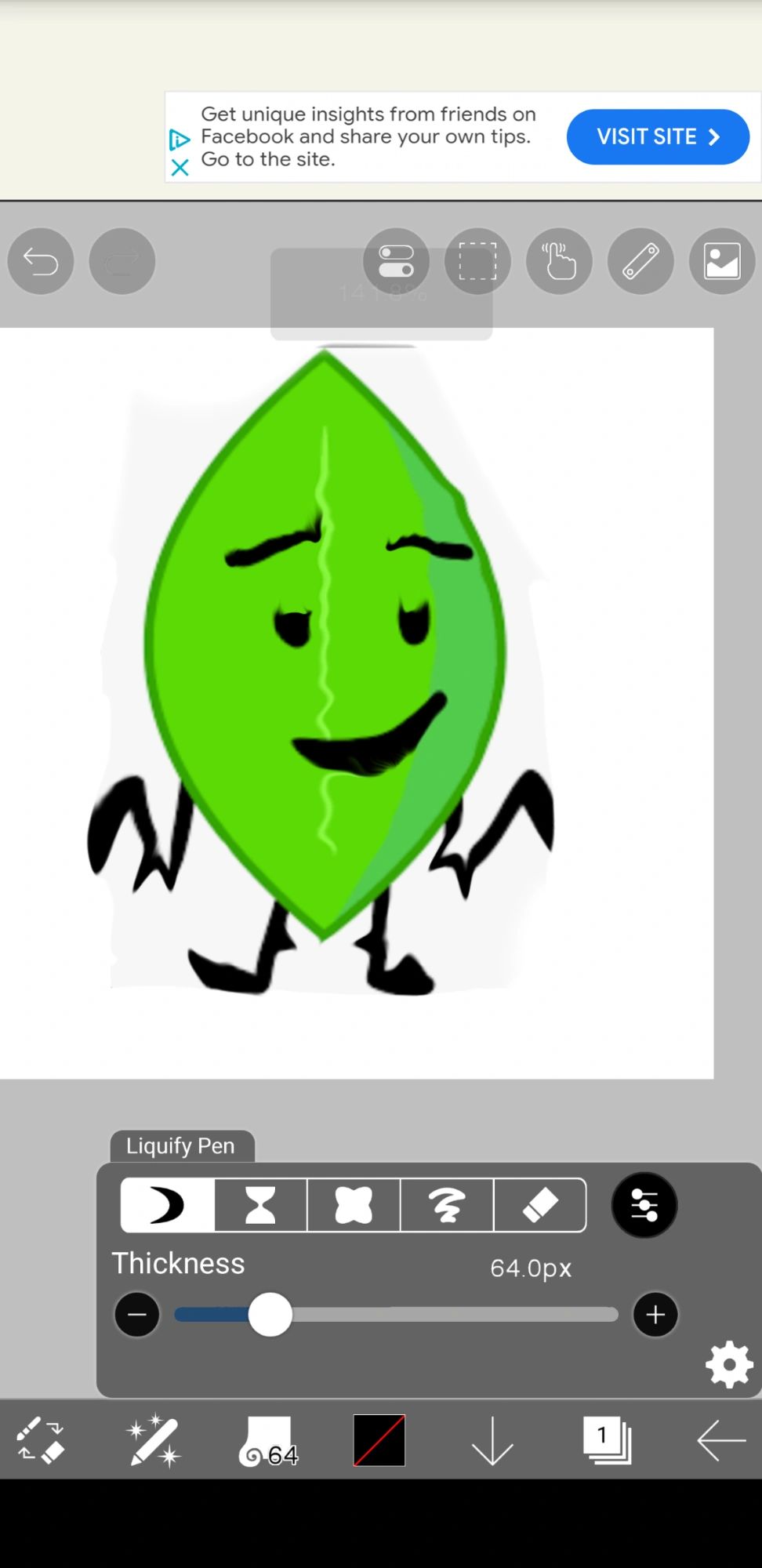
Task: Open the gear settings icon
Action: pyautogui.click(x=729, y=1365)
